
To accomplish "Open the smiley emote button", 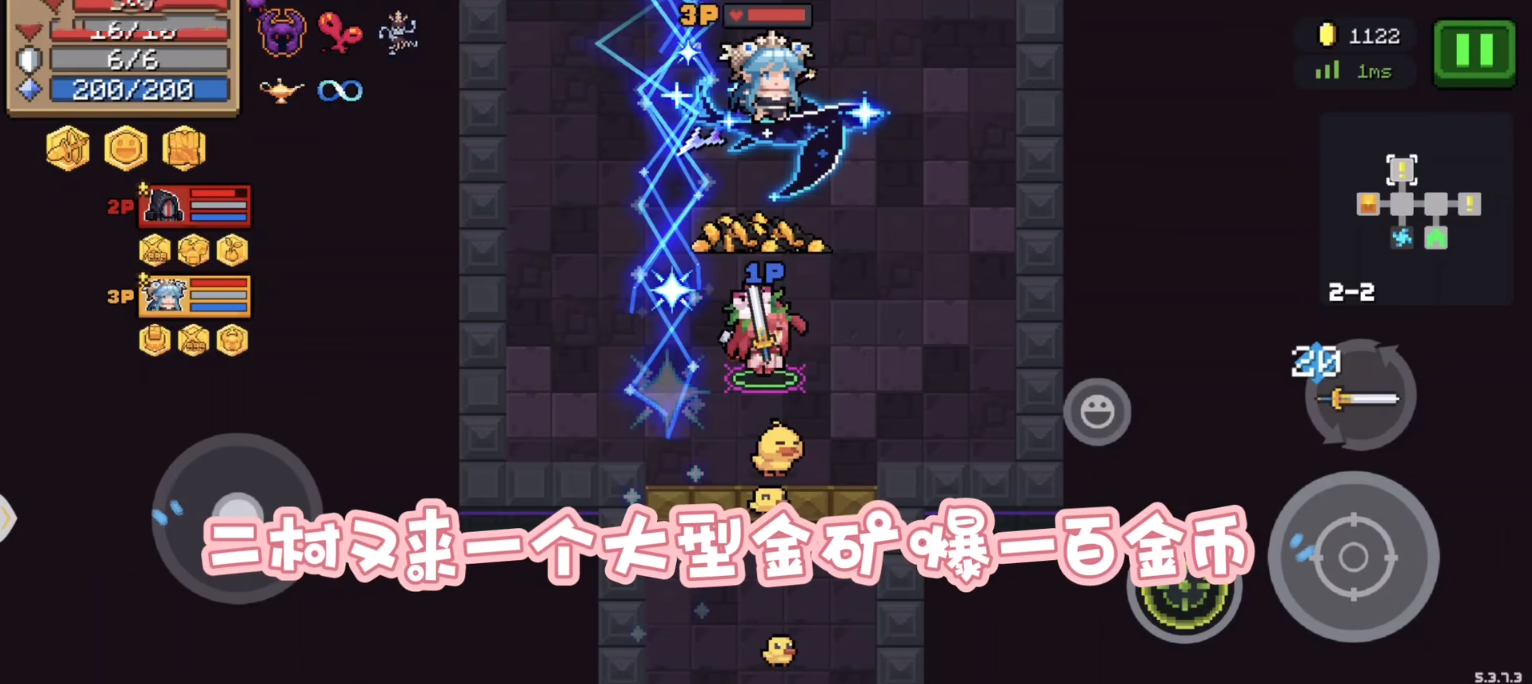I will point(1097,412).
